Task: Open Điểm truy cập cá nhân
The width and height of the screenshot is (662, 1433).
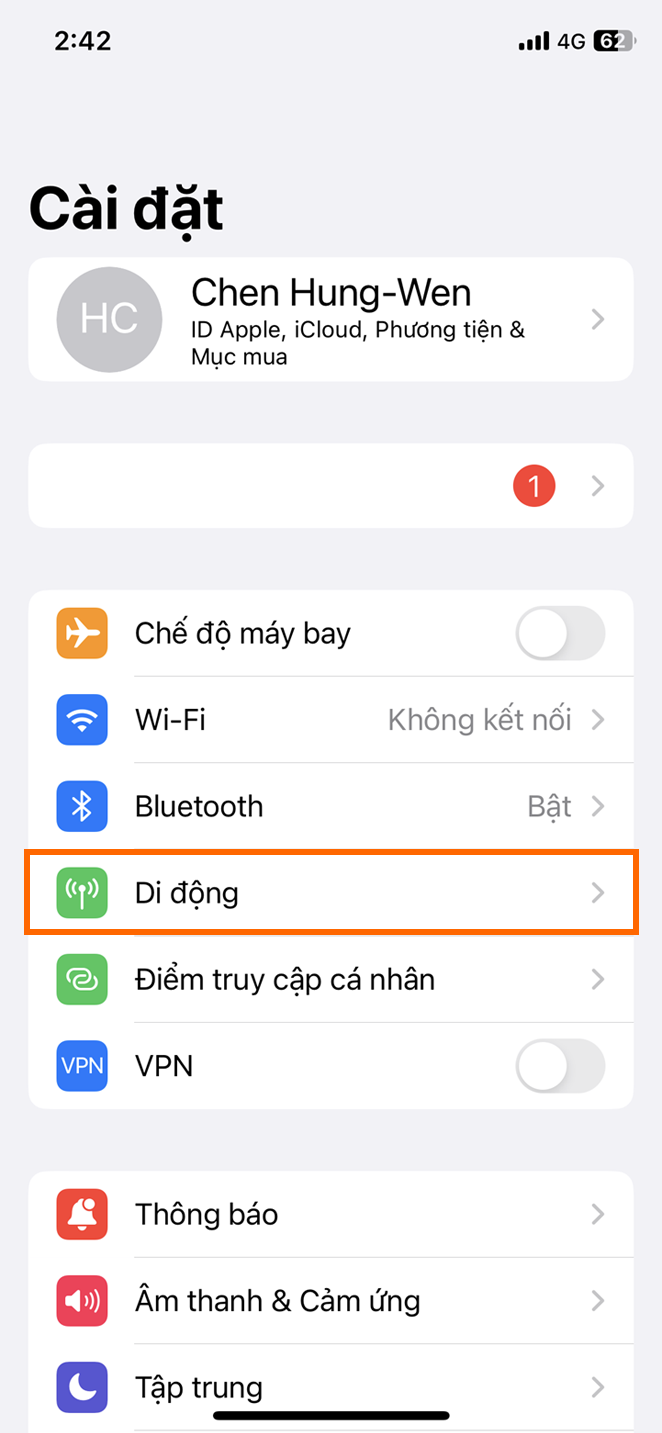Action: pos(331,979)
